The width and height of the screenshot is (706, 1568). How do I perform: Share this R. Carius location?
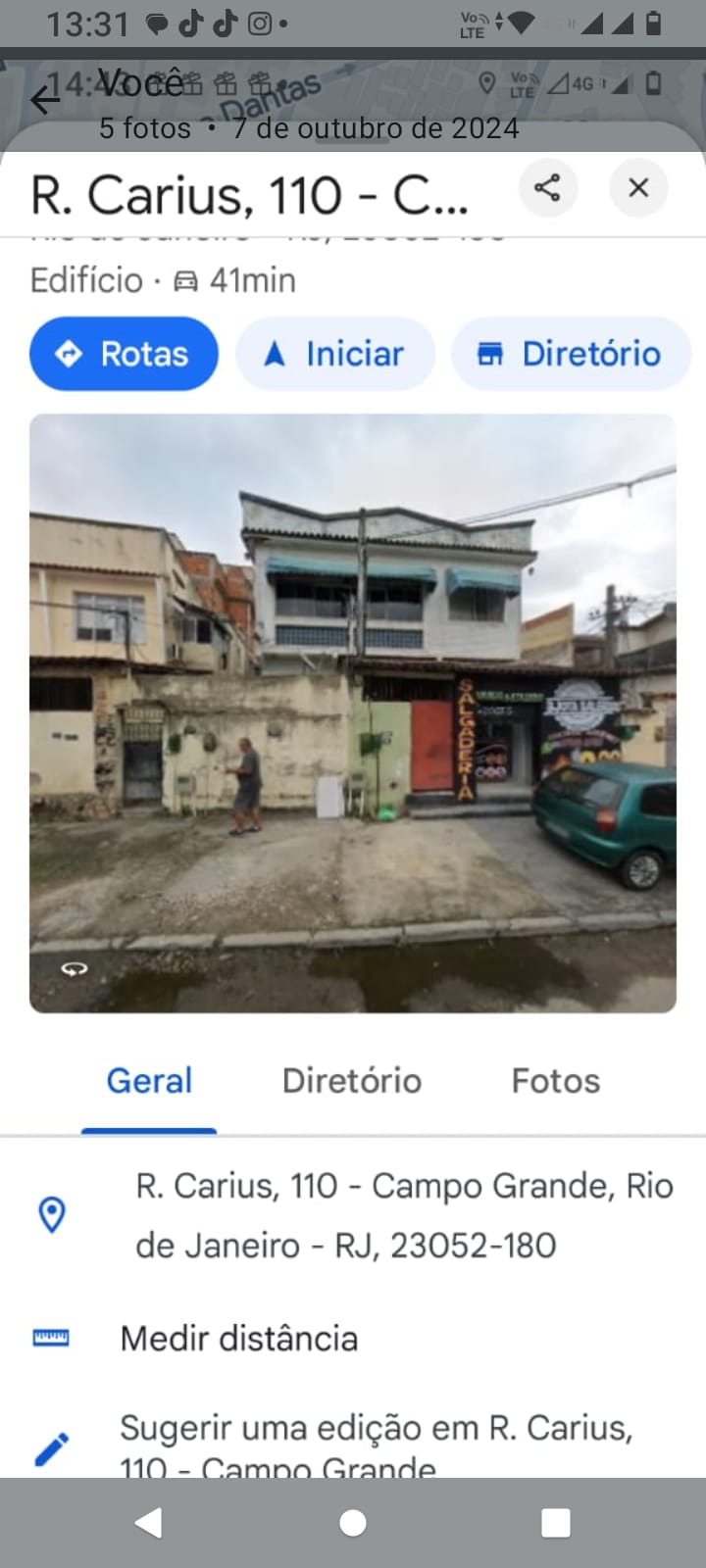(x=547, y=187)
